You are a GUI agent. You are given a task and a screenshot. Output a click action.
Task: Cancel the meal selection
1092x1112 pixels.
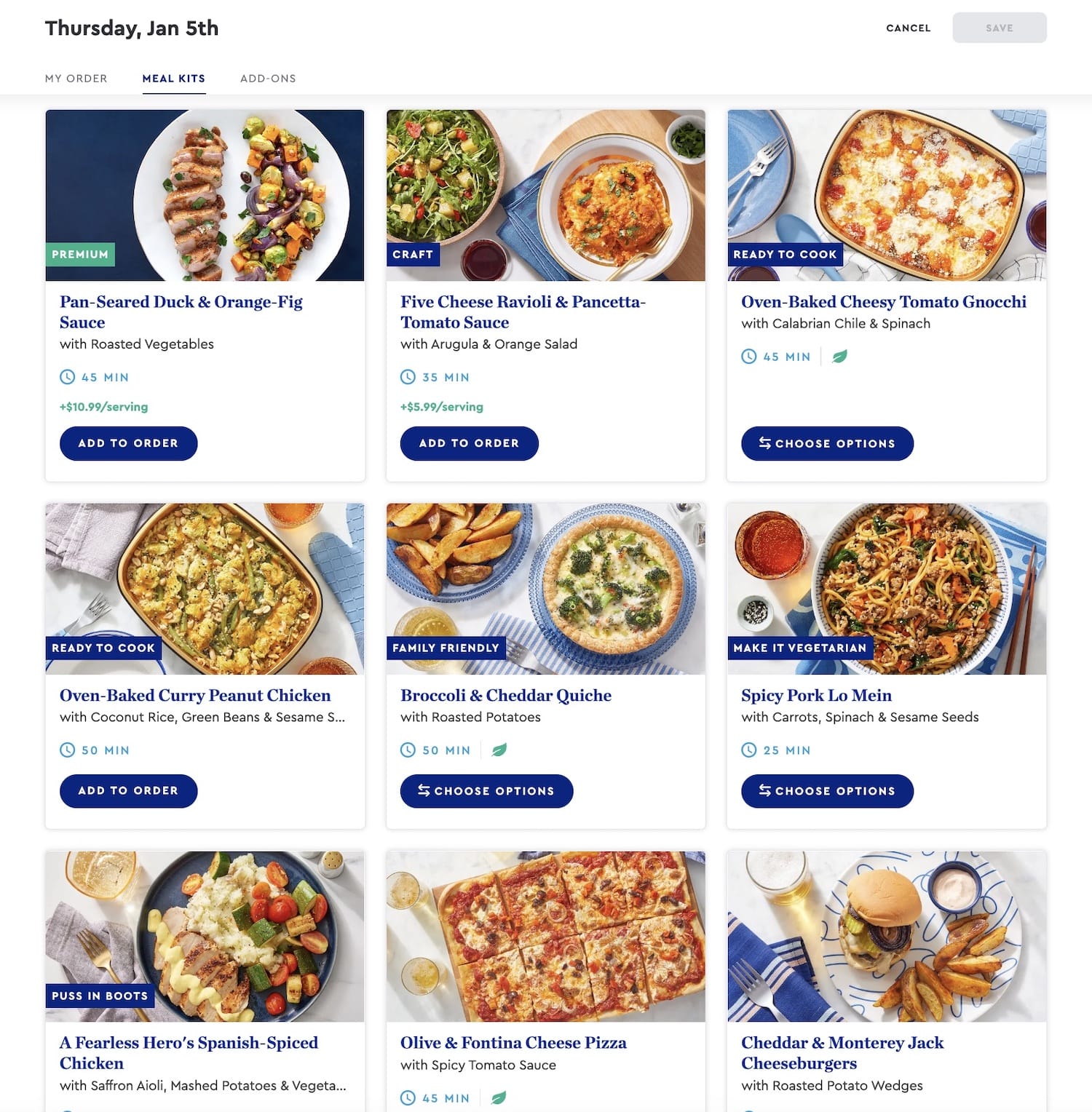[907, 28]
